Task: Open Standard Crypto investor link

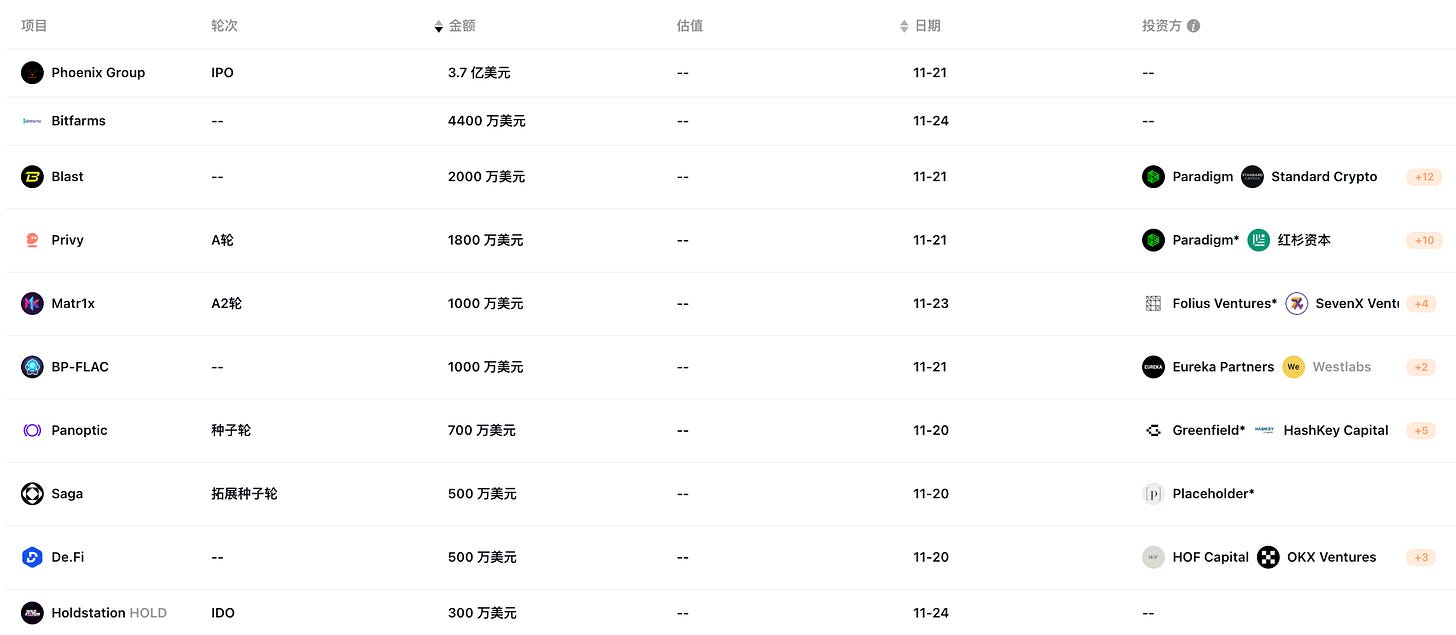Action: tap(1324, 177)
